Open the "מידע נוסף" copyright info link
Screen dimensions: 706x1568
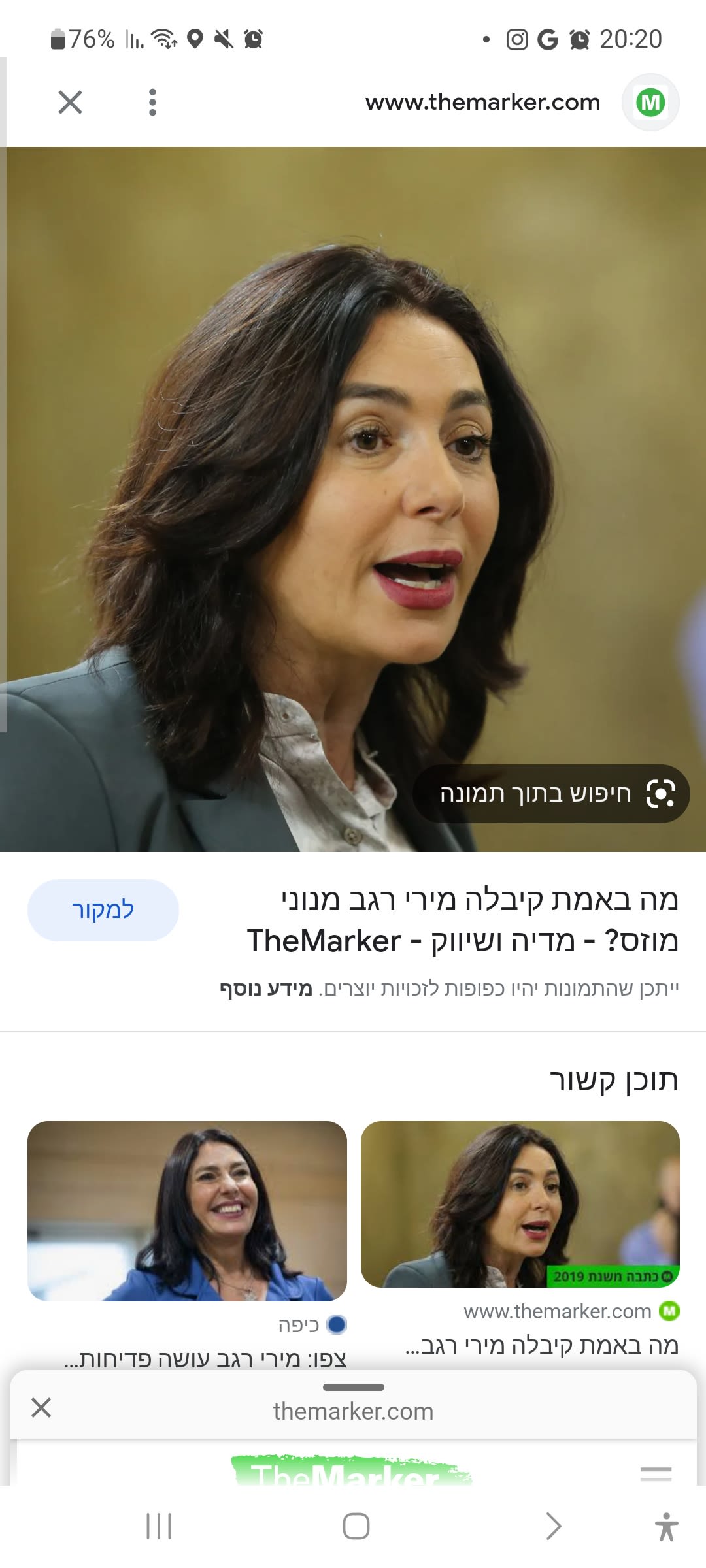(266, 988)
